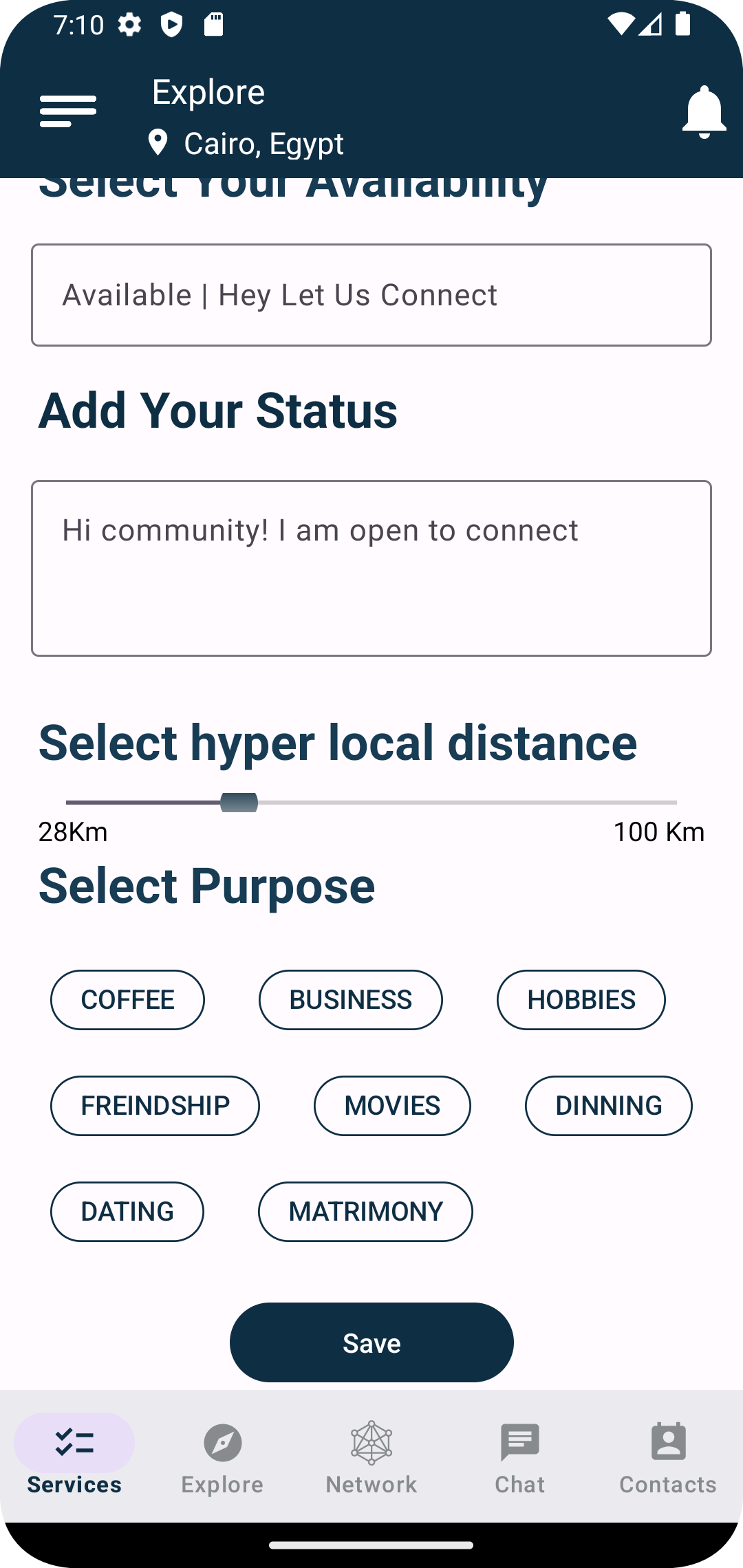The width and height of the screenshot is (743, 1568).
Task: Select the FREINDSHIP chip
Action: click(155, 1106)
